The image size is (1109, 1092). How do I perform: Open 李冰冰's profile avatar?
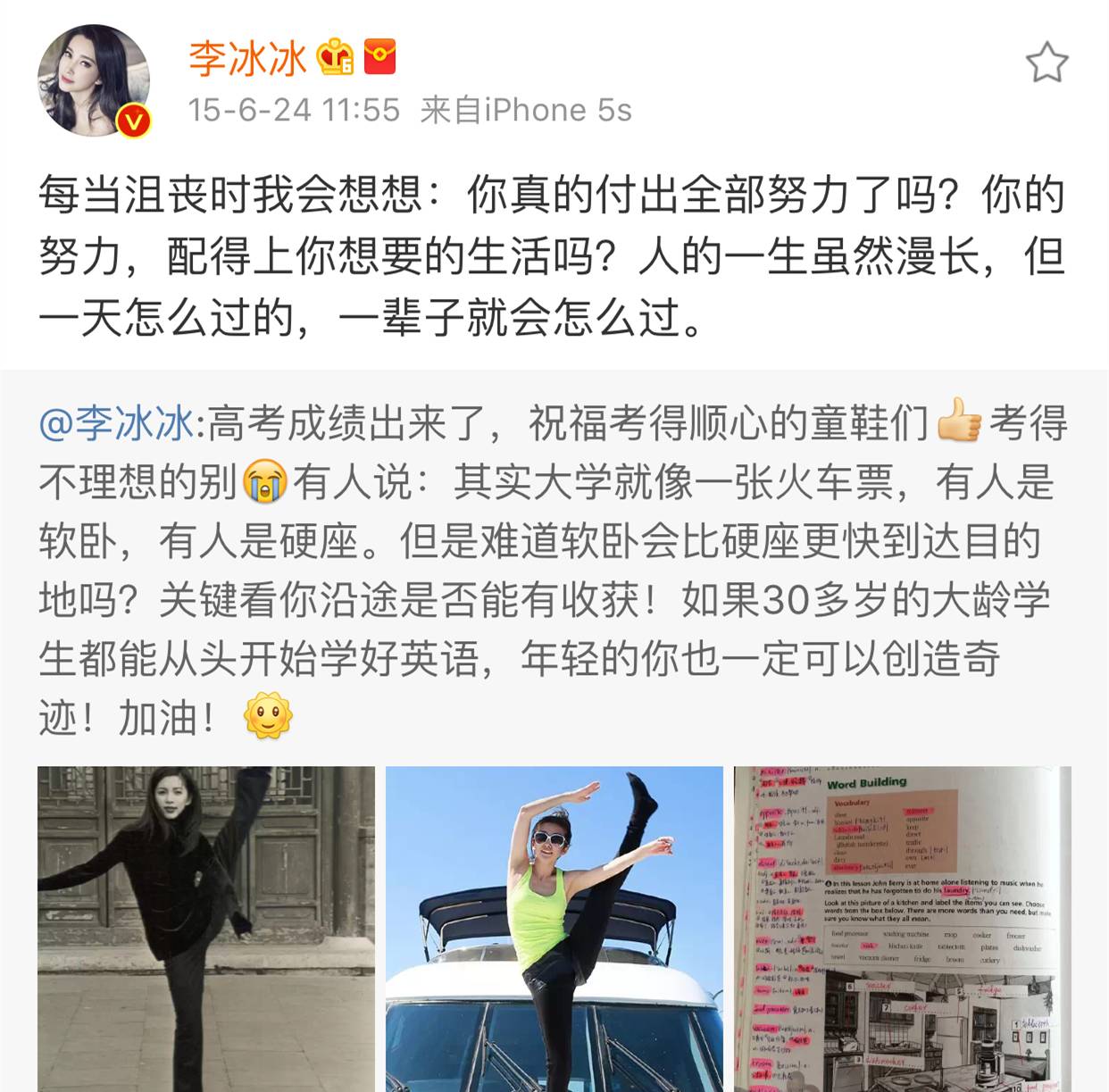94,80
